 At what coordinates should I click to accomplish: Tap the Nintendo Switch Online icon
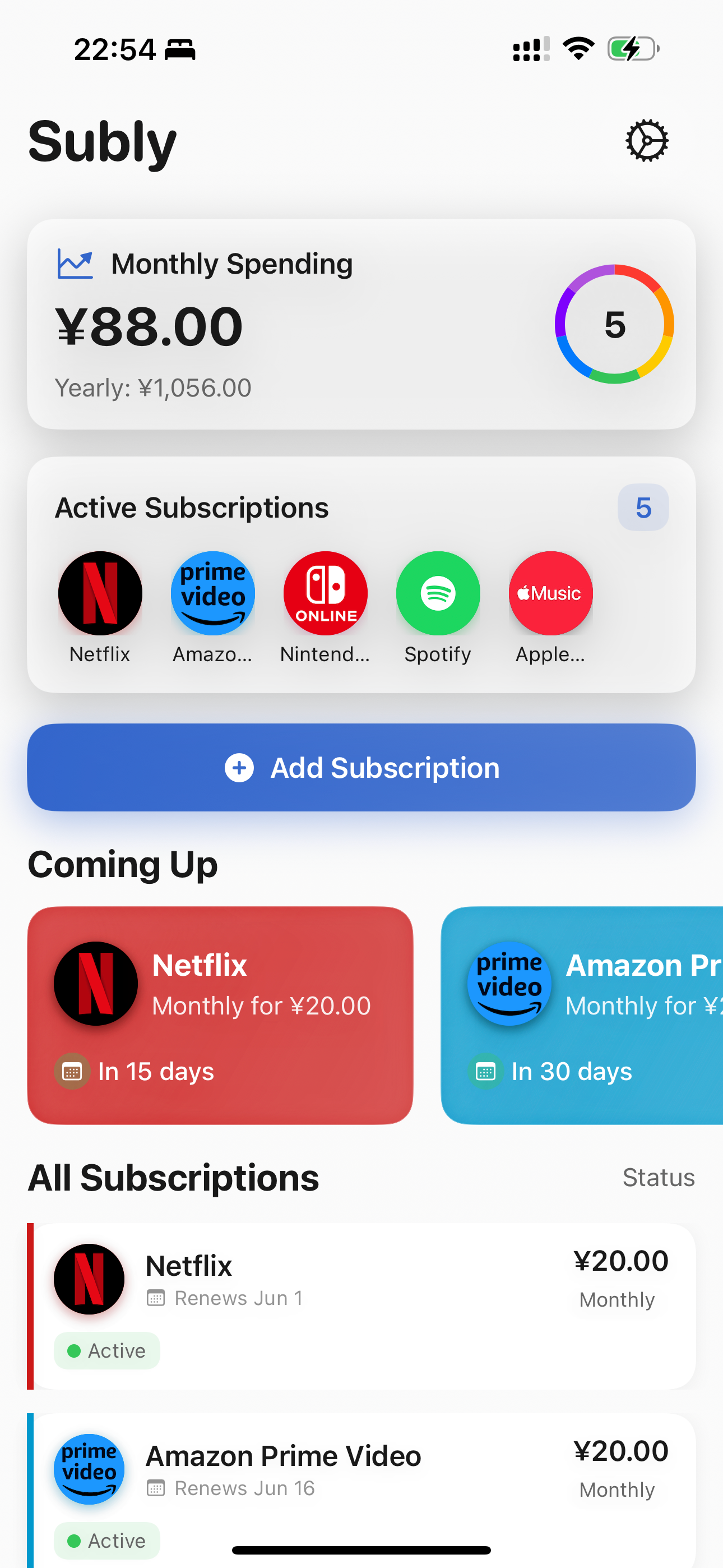pyautogui.click(x=325, y=593)
